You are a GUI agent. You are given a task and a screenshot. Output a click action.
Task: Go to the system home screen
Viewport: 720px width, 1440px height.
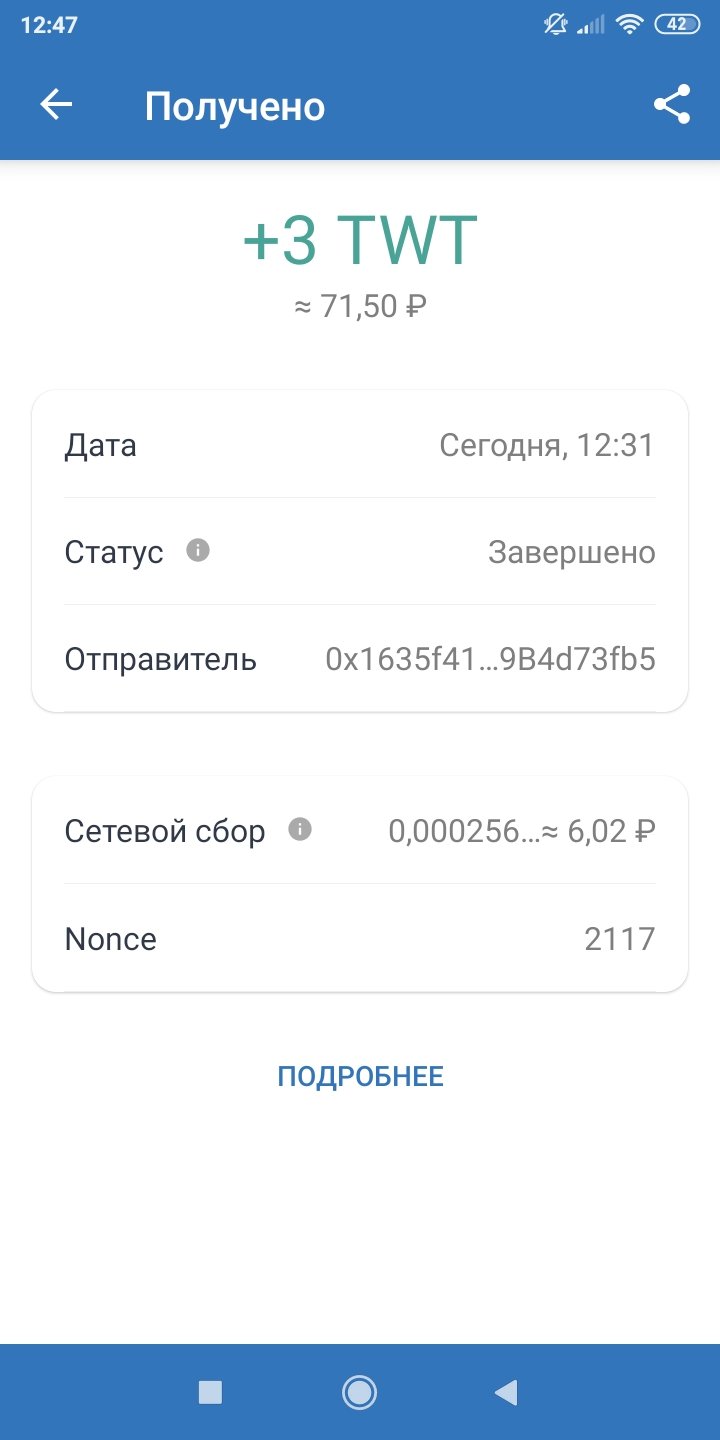coord(359,1392)
